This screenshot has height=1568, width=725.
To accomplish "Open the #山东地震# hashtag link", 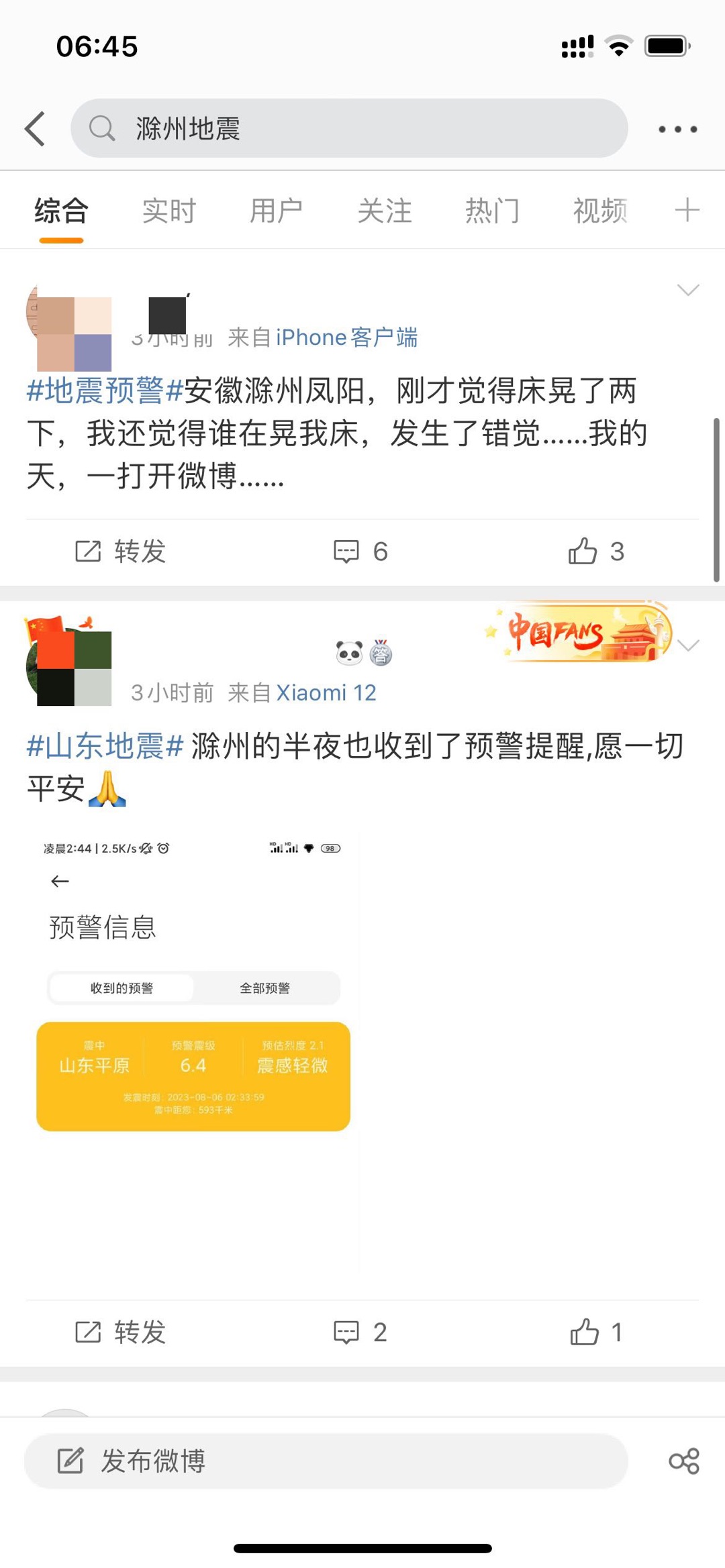I will (105, 746).
